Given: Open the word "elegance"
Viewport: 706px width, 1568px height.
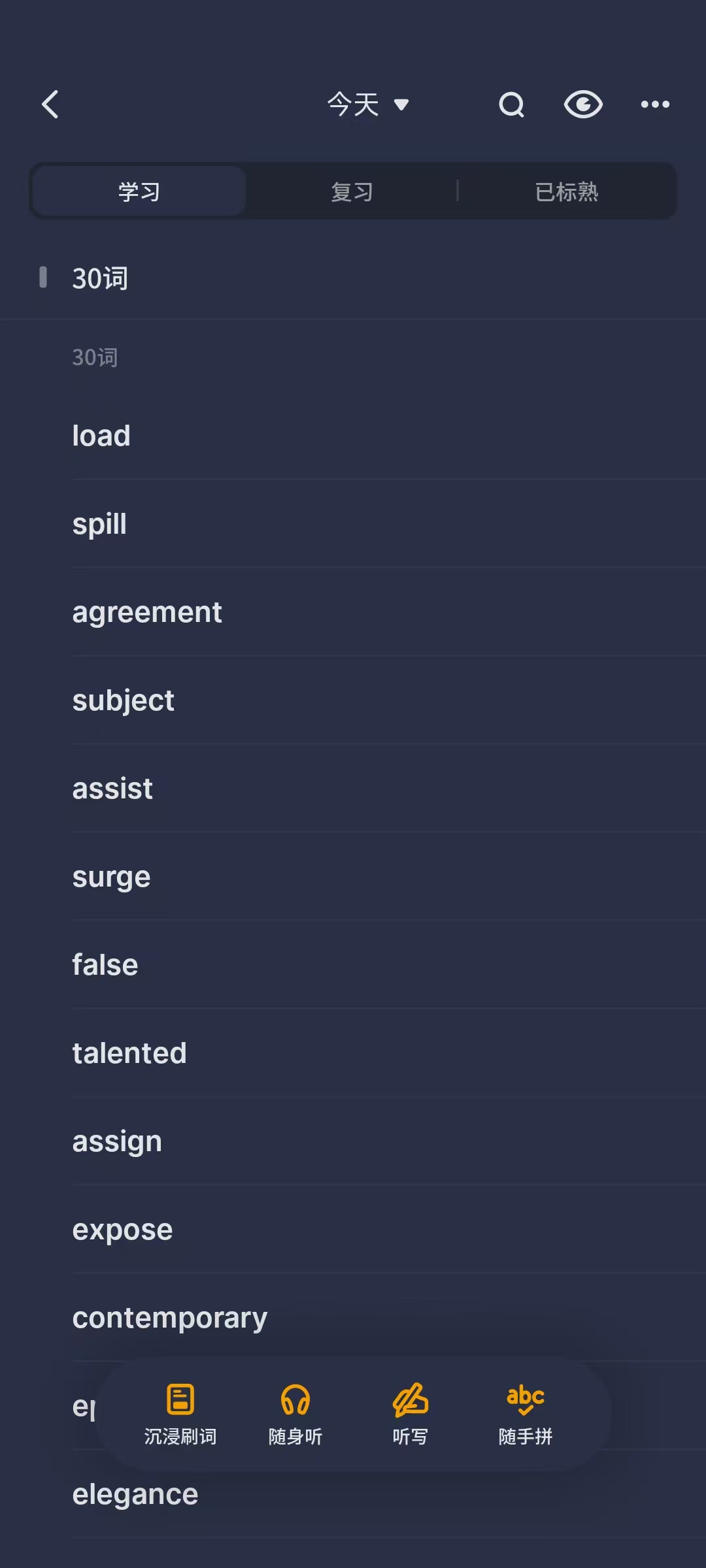Looking at the screenshot, I should coord(389,1494).
